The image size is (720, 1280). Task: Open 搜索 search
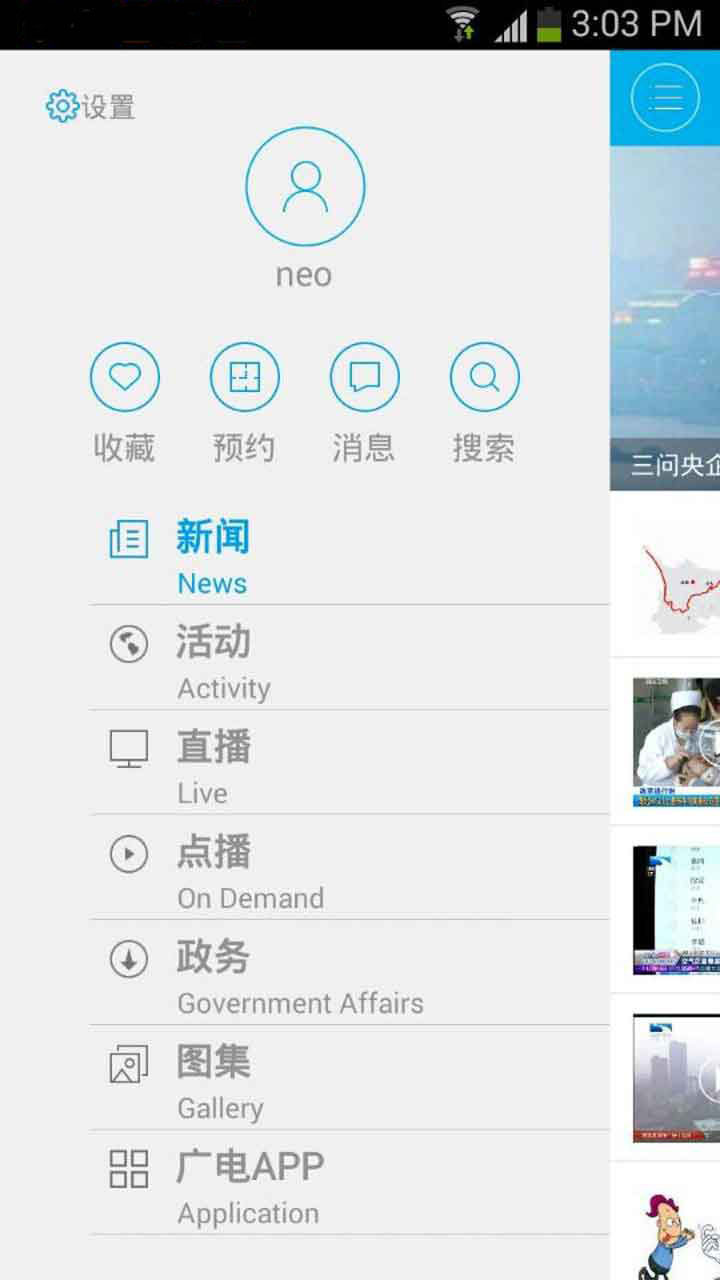(x=485, y=377)
